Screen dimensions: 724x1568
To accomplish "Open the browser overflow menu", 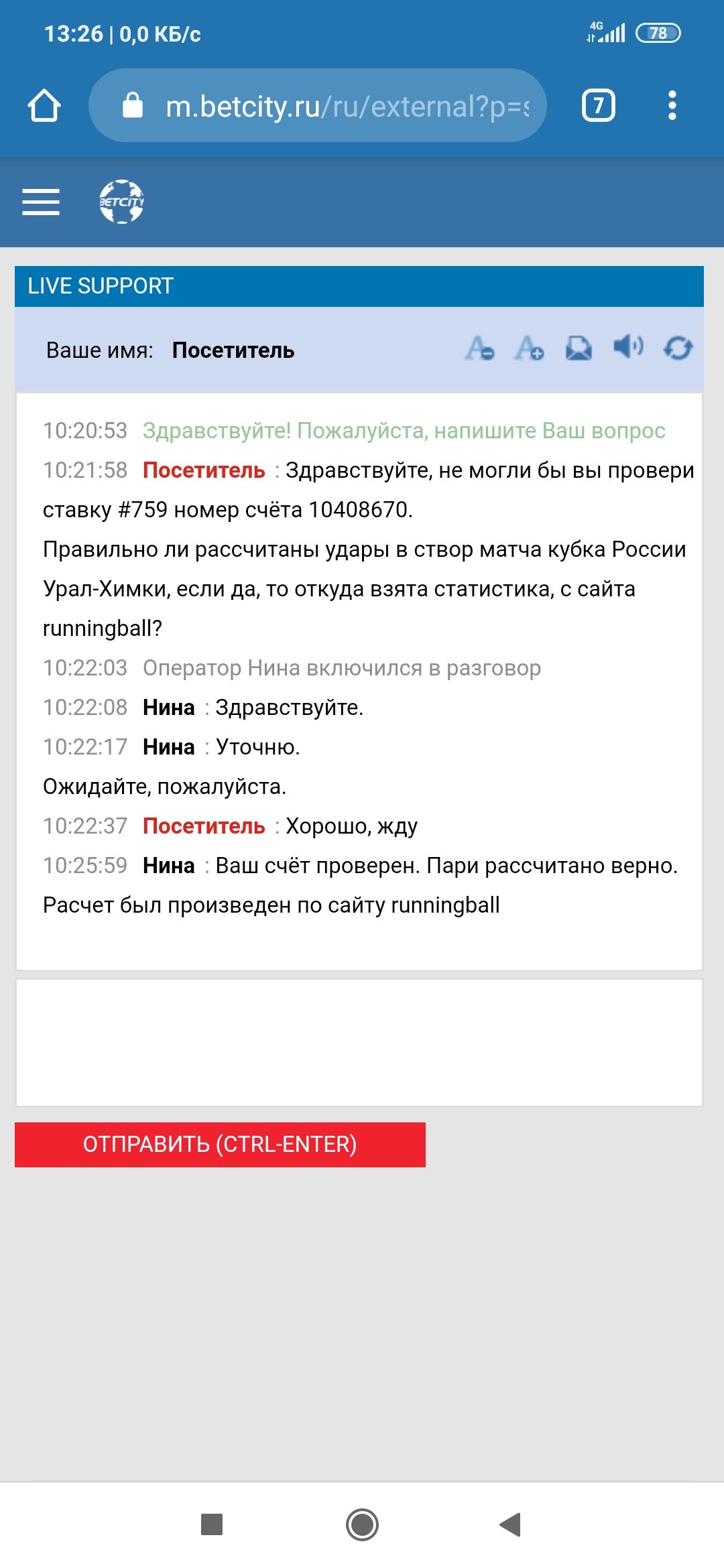I will (672, 106).
